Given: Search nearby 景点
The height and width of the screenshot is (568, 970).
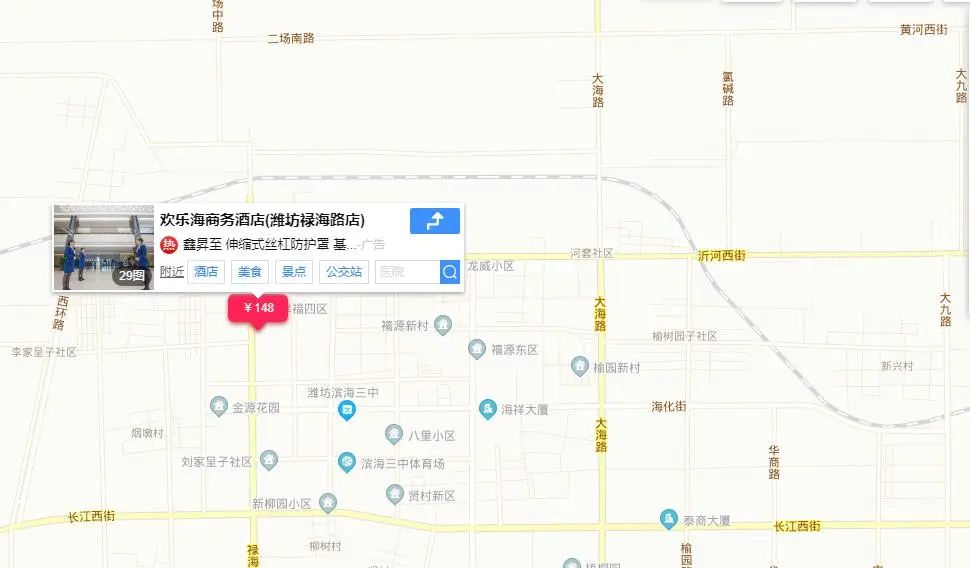Looking at the screenshot, I should point(294,272).
